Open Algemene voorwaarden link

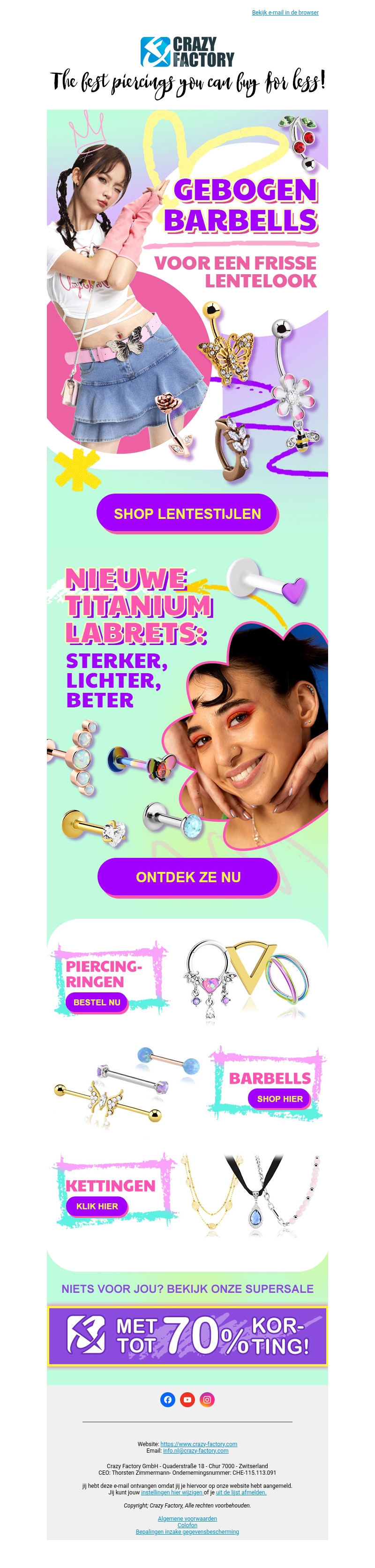coord(187,1518)
